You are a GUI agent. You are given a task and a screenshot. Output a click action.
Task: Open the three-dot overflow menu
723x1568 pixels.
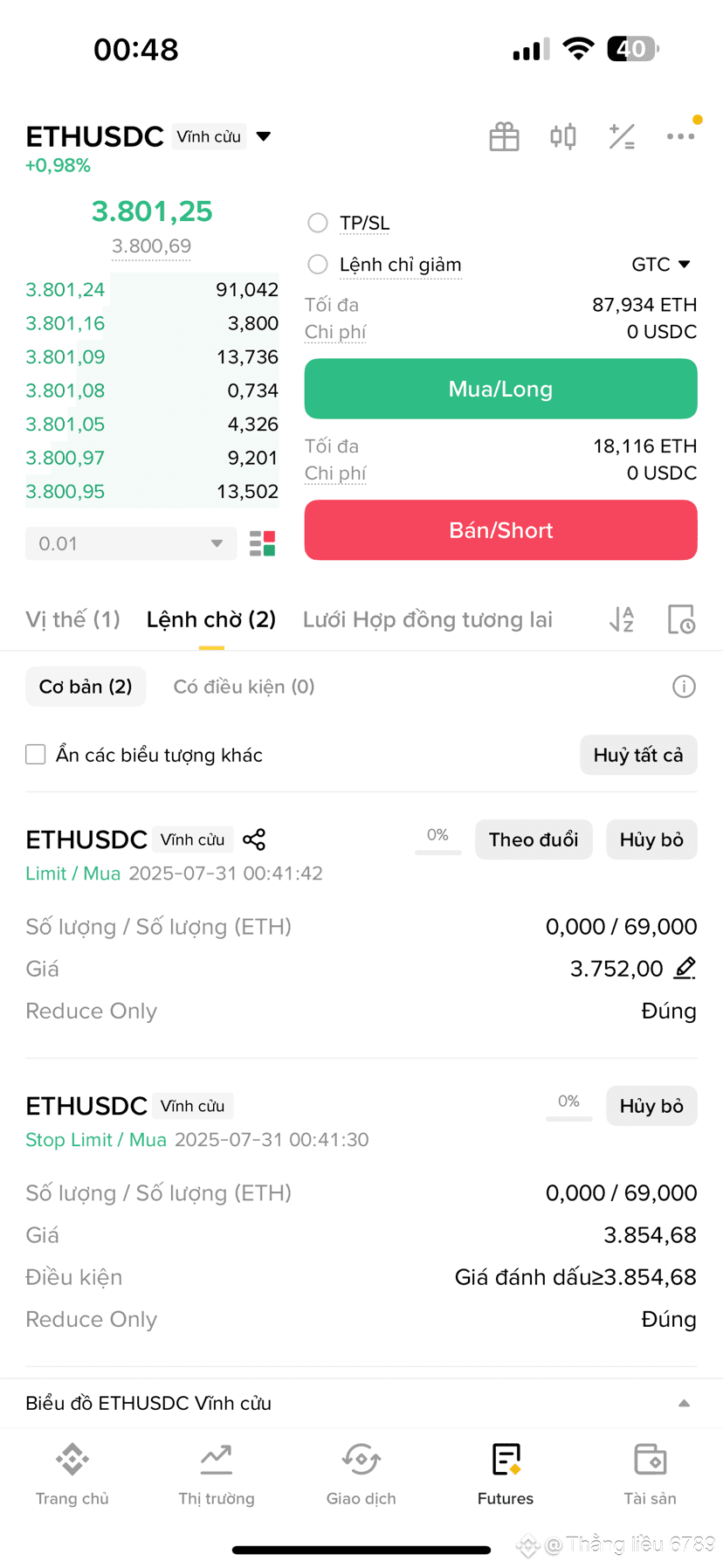click(x=680, y=136)
